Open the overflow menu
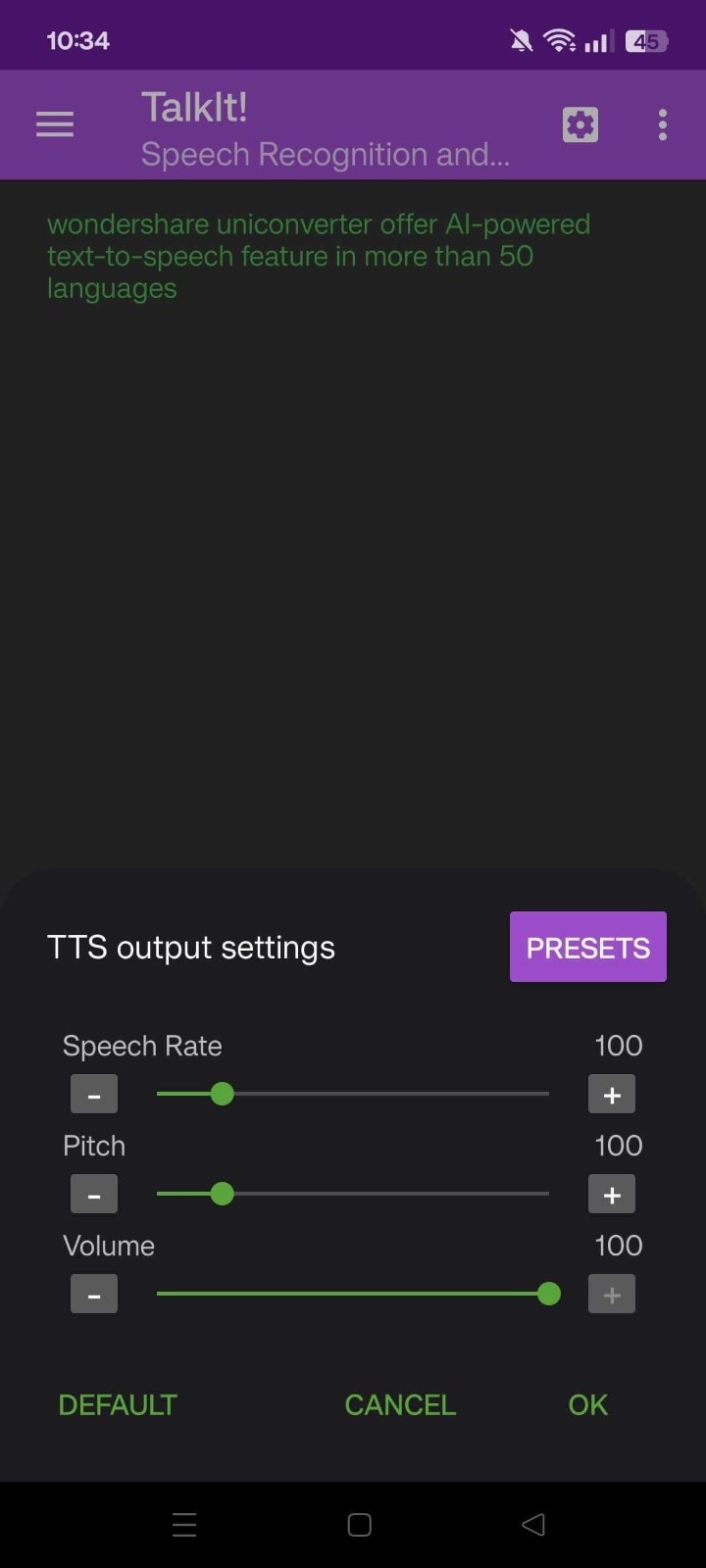This screenshot has height=1568, width=706. (663, 124)
